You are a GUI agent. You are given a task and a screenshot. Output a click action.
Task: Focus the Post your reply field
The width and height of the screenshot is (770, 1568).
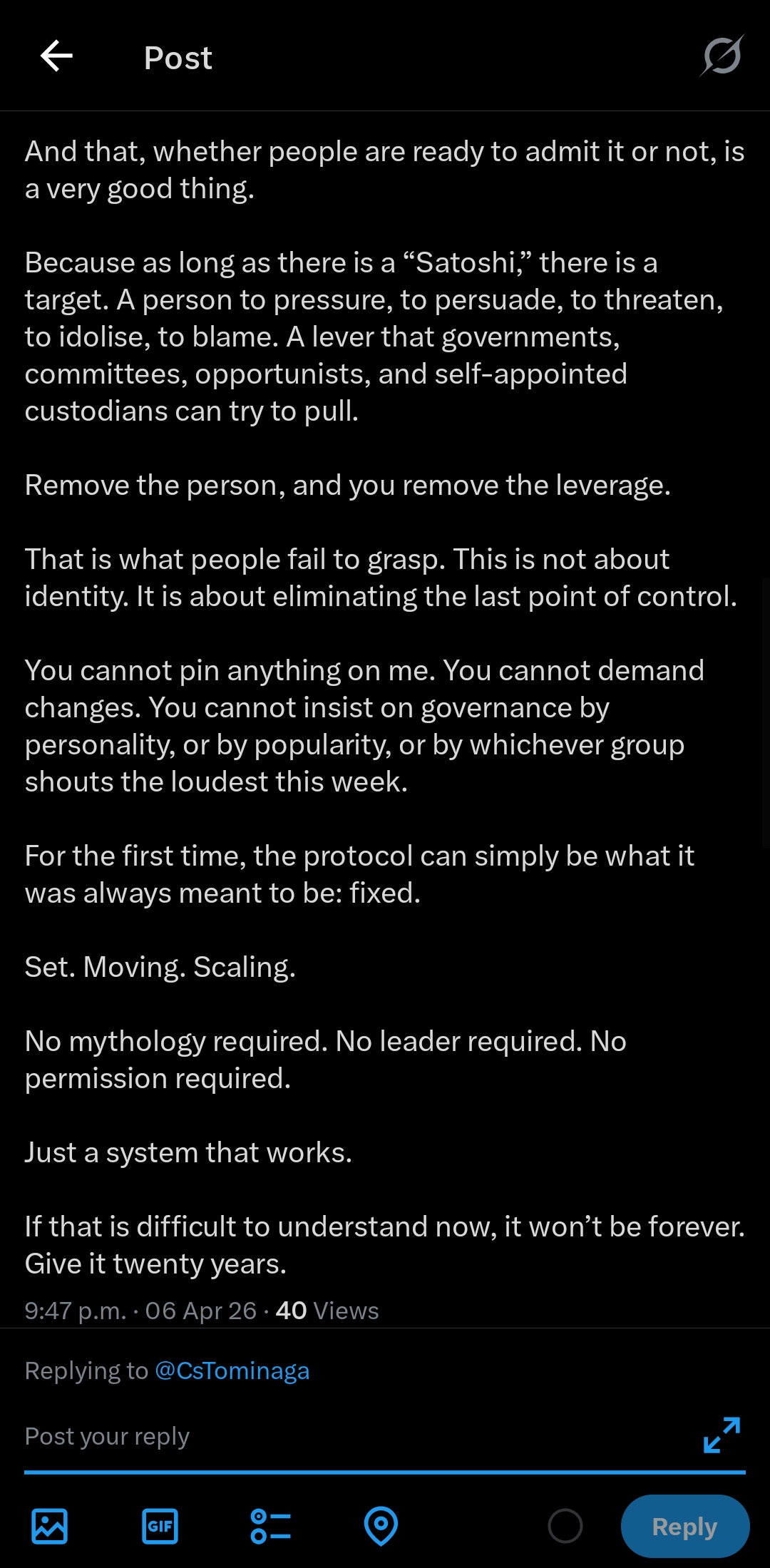click(x=356, y=1436)
